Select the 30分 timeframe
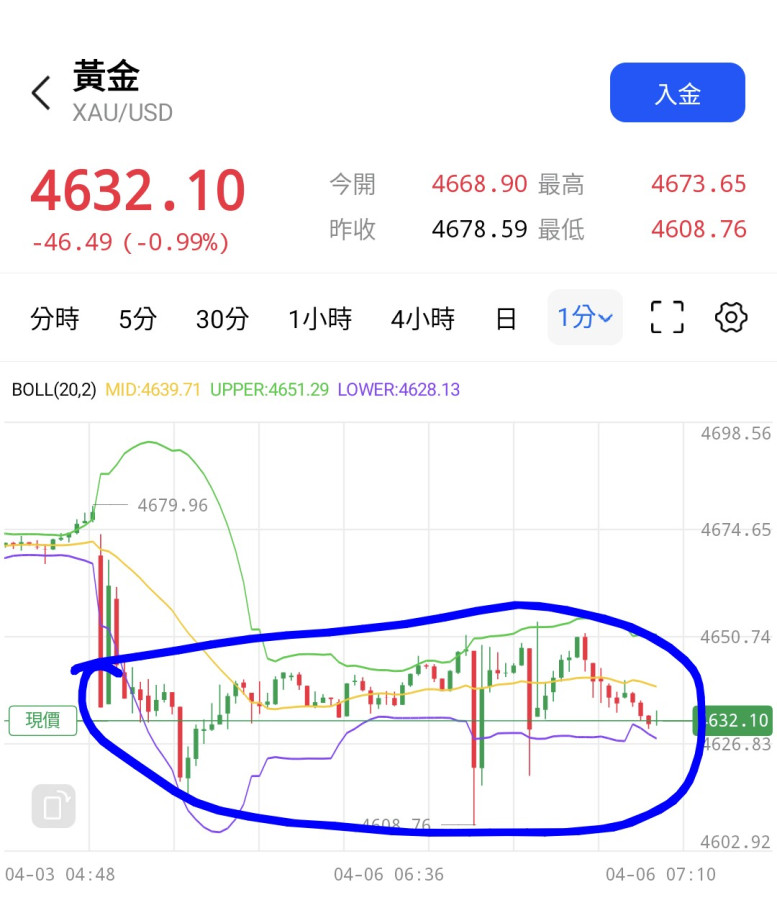 (223, 319)
